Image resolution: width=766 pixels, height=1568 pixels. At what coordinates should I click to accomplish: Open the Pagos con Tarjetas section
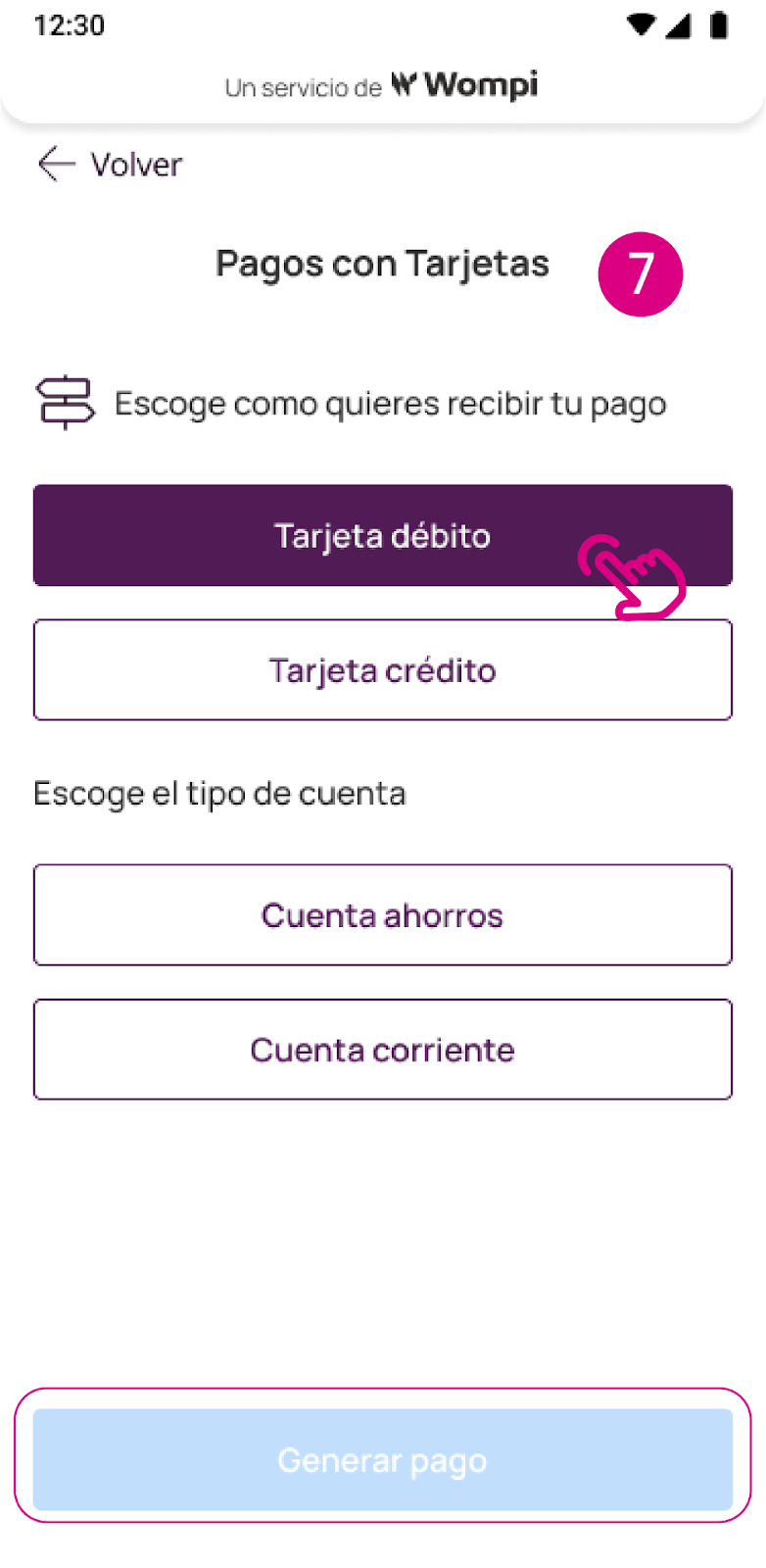(382, 263)
